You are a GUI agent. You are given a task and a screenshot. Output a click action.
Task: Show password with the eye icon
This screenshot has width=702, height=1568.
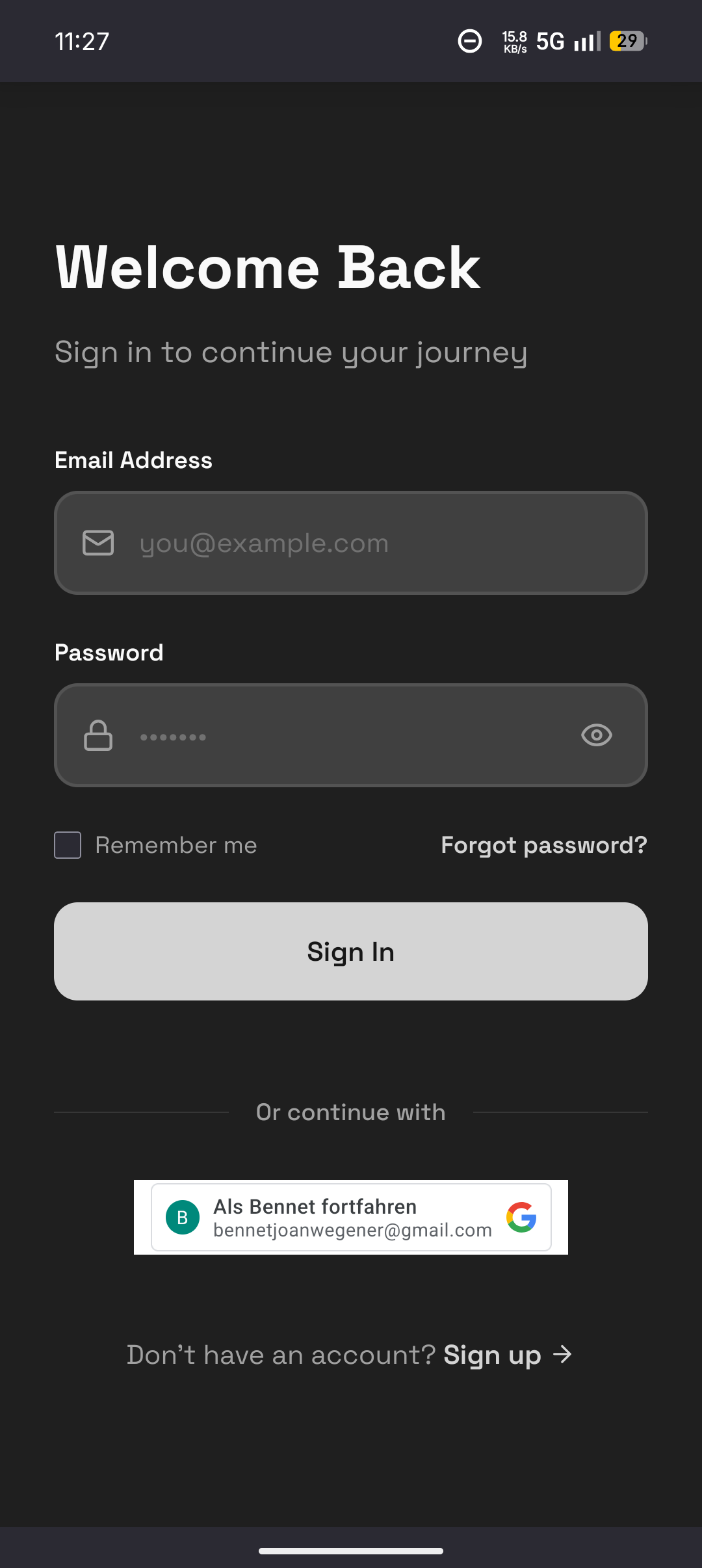coord(596,735)
